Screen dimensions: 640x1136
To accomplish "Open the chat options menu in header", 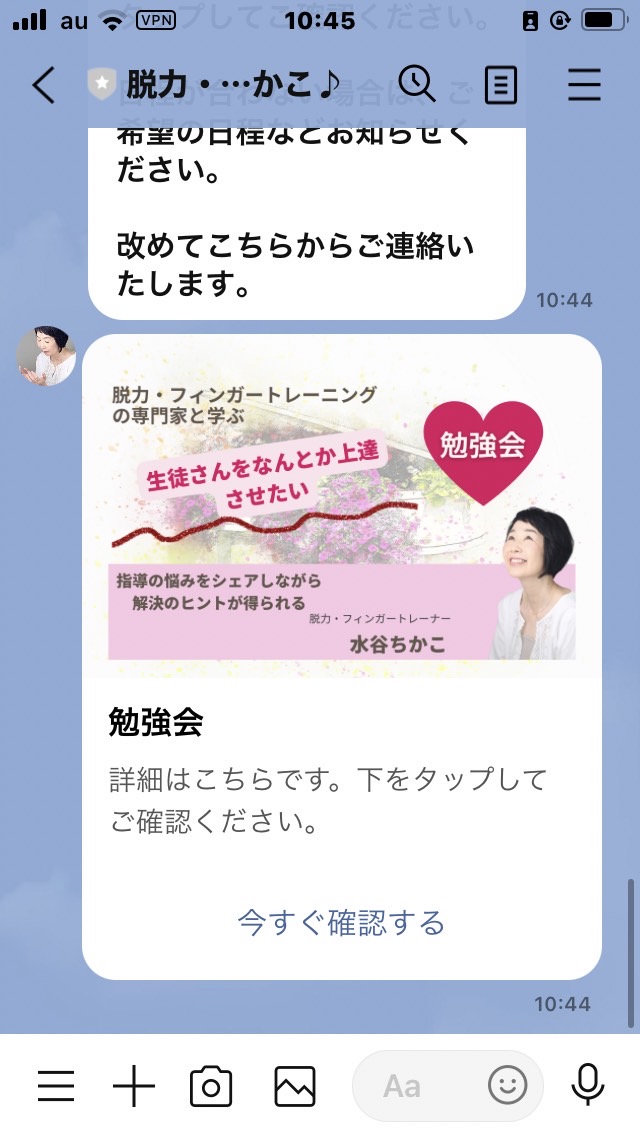I will tap(584, 85).
